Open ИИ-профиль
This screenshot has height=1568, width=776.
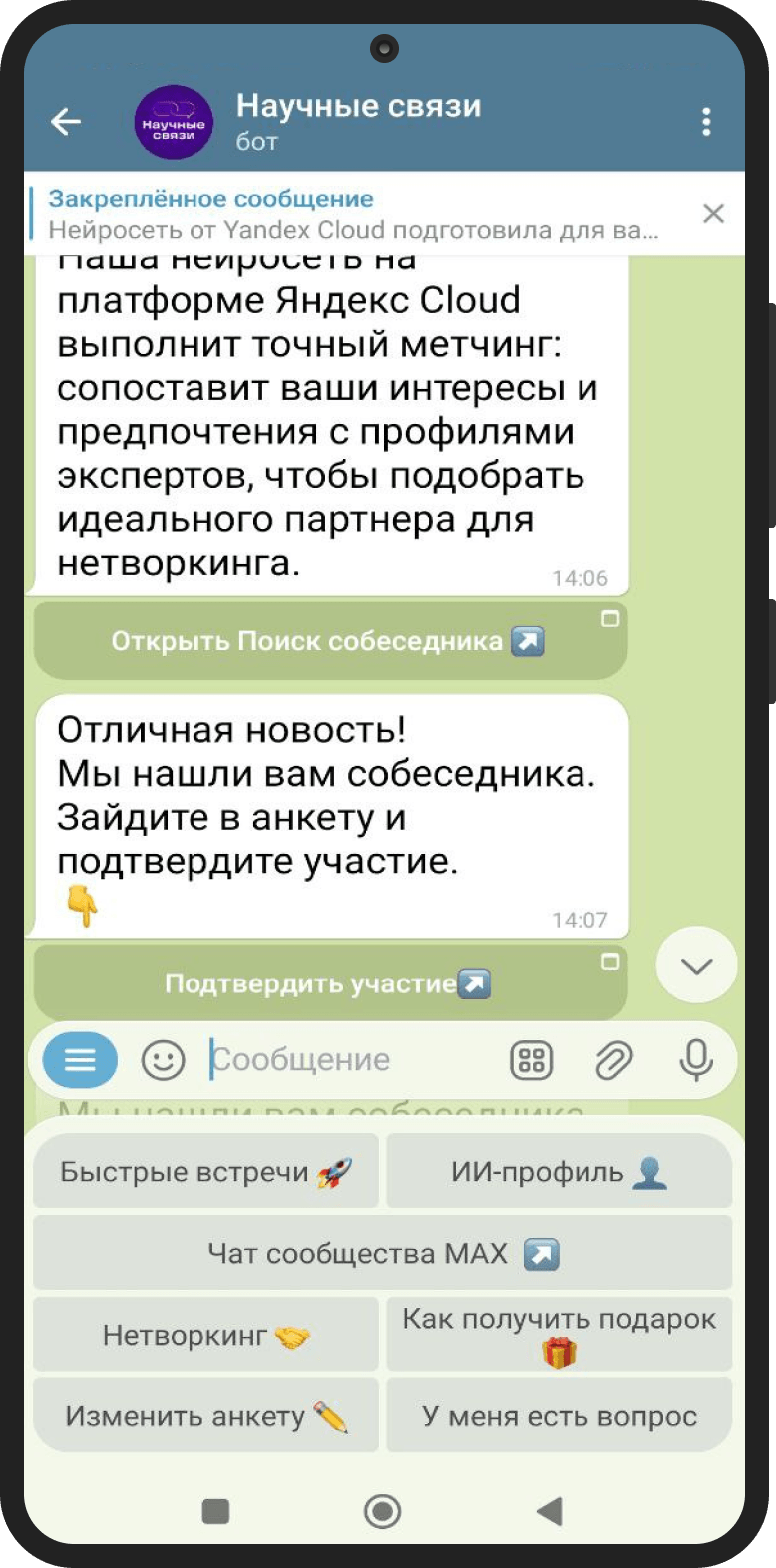click(559, 1172)
